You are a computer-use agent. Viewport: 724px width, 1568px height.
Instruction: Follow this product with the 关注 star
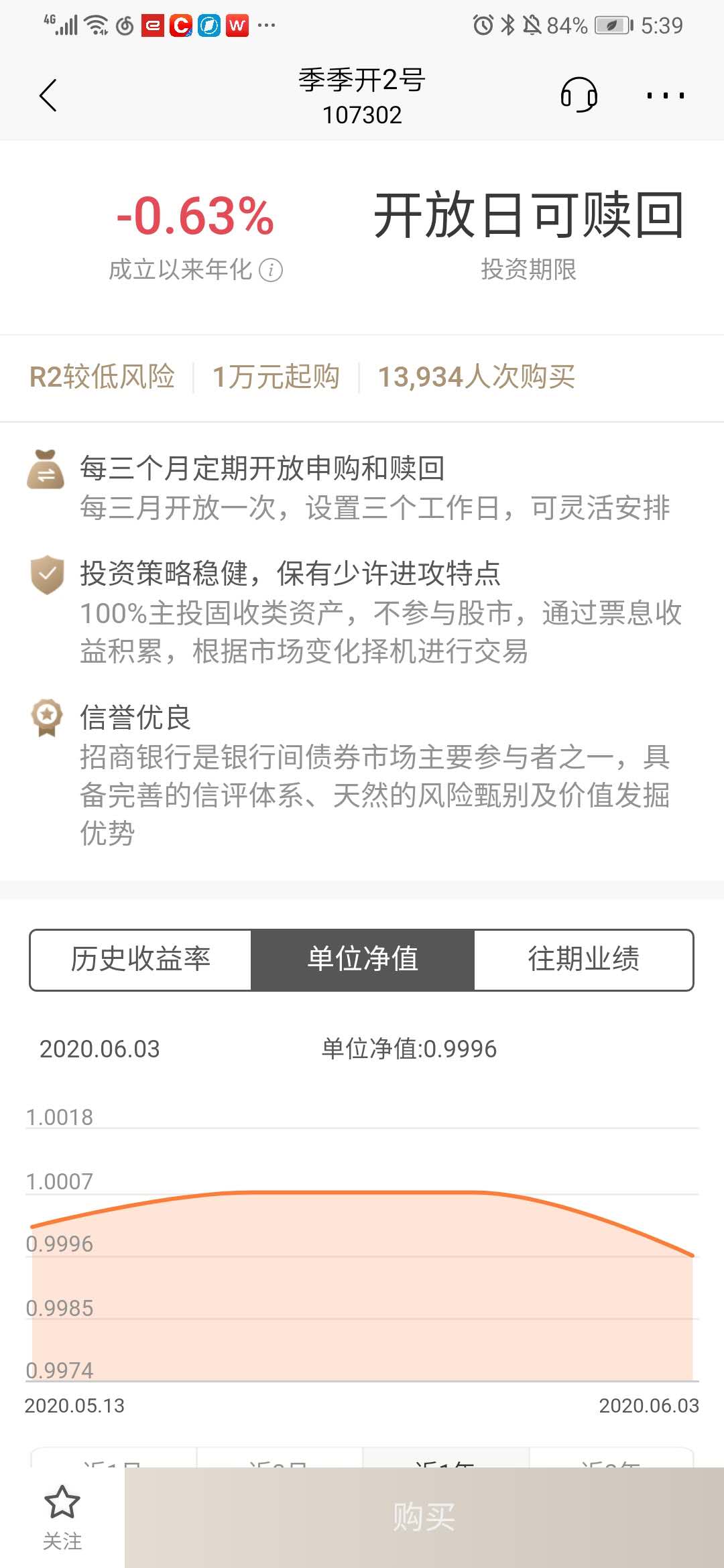62,1517
